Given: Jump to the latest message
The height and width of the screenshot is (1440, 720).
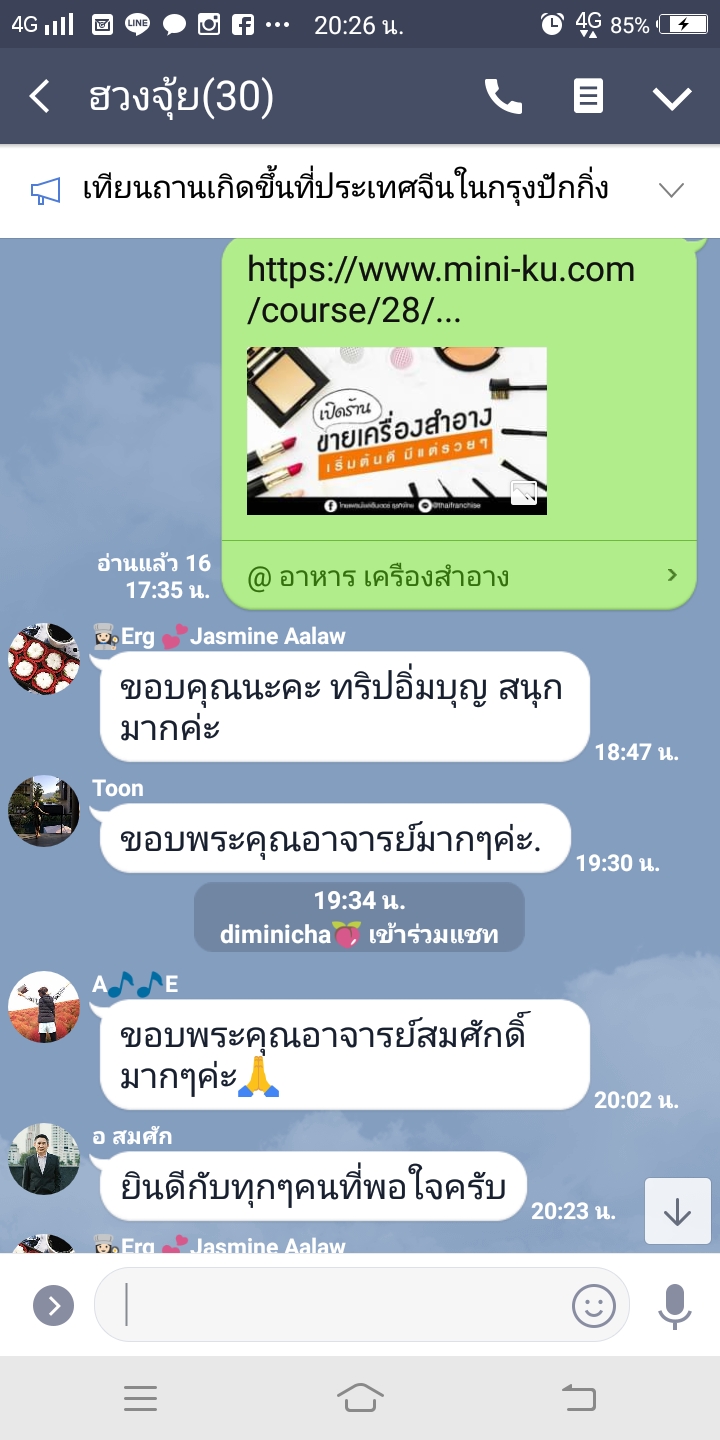Looking at the screenshot, I should click(x=677, y=1211).
